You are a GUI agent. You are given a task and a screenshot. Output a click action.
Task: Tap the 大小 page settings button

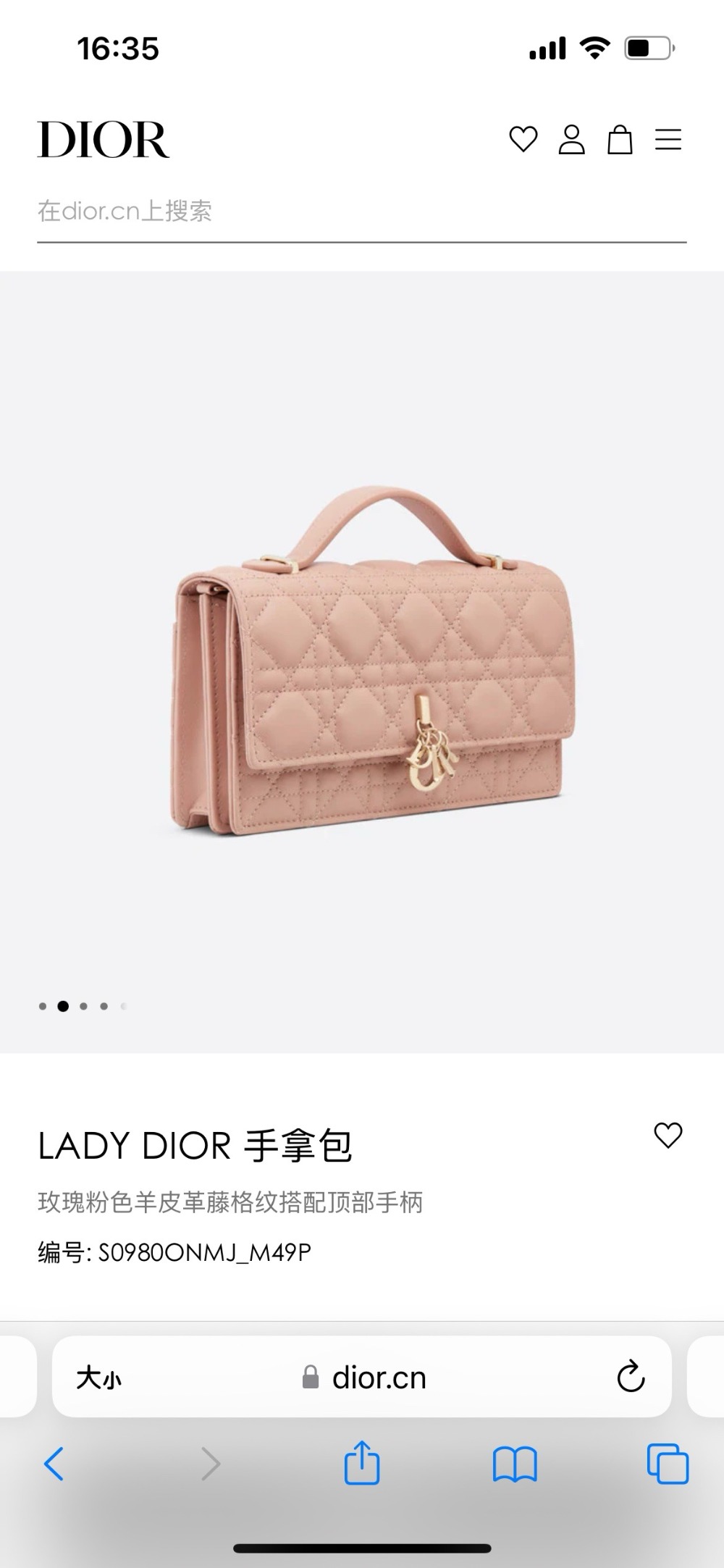pos(99,1378)
